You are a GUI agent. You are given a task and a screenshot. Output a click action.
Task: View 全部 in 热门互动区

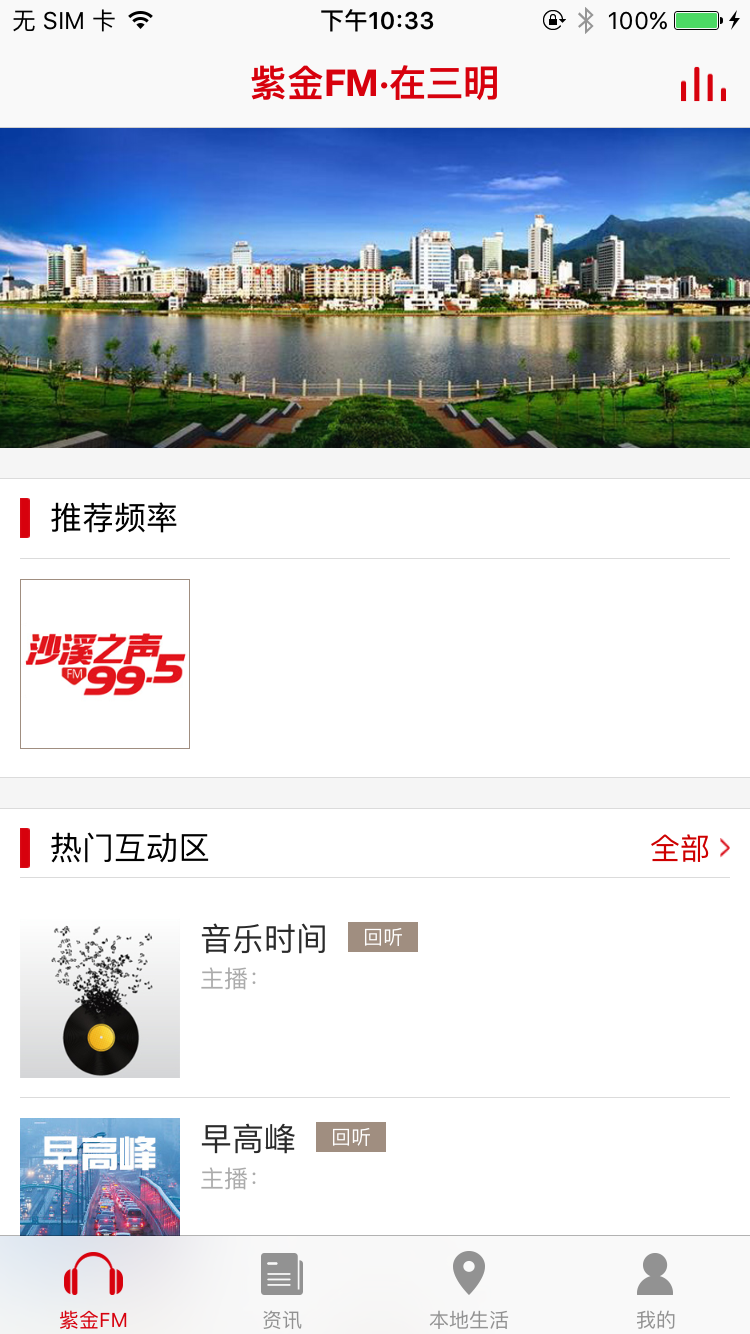coord(690,849)
